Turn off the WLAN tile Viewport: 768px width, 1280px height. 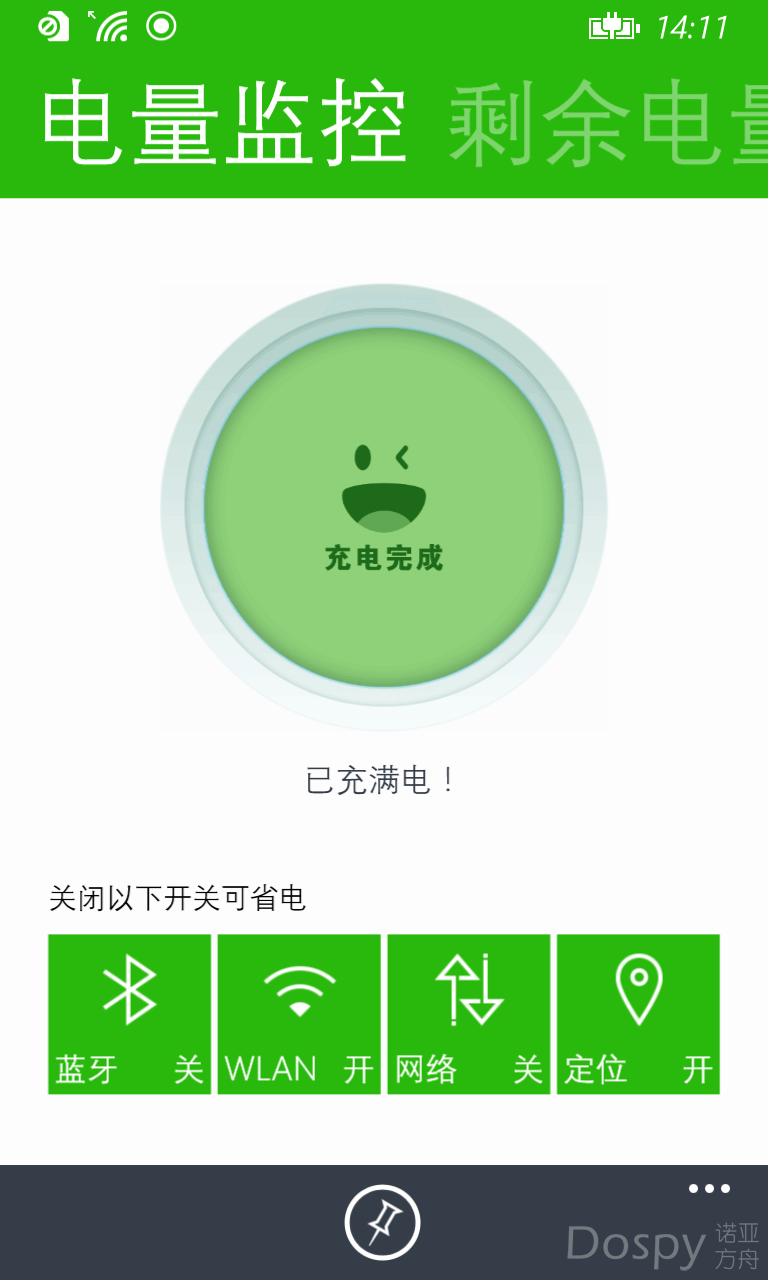[x=299, y=1014]
